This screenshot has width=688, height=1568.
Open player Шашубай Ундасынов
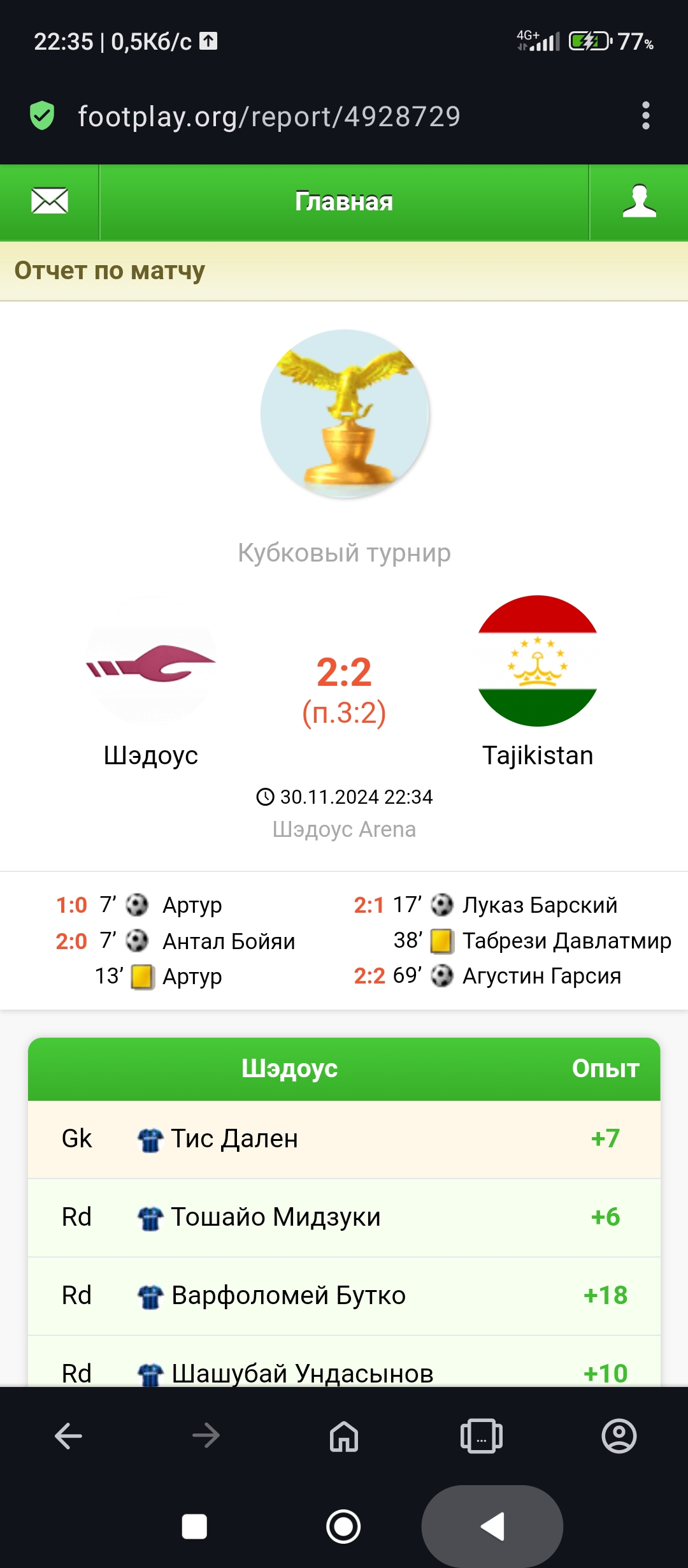coord(303,1374)
